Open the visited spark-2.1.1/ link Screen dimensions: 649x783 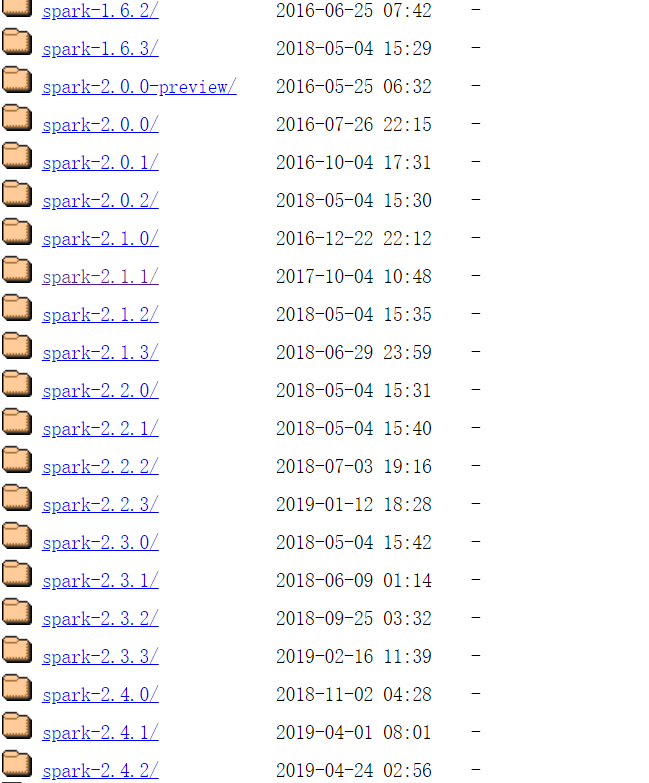[x=100, y=277]
